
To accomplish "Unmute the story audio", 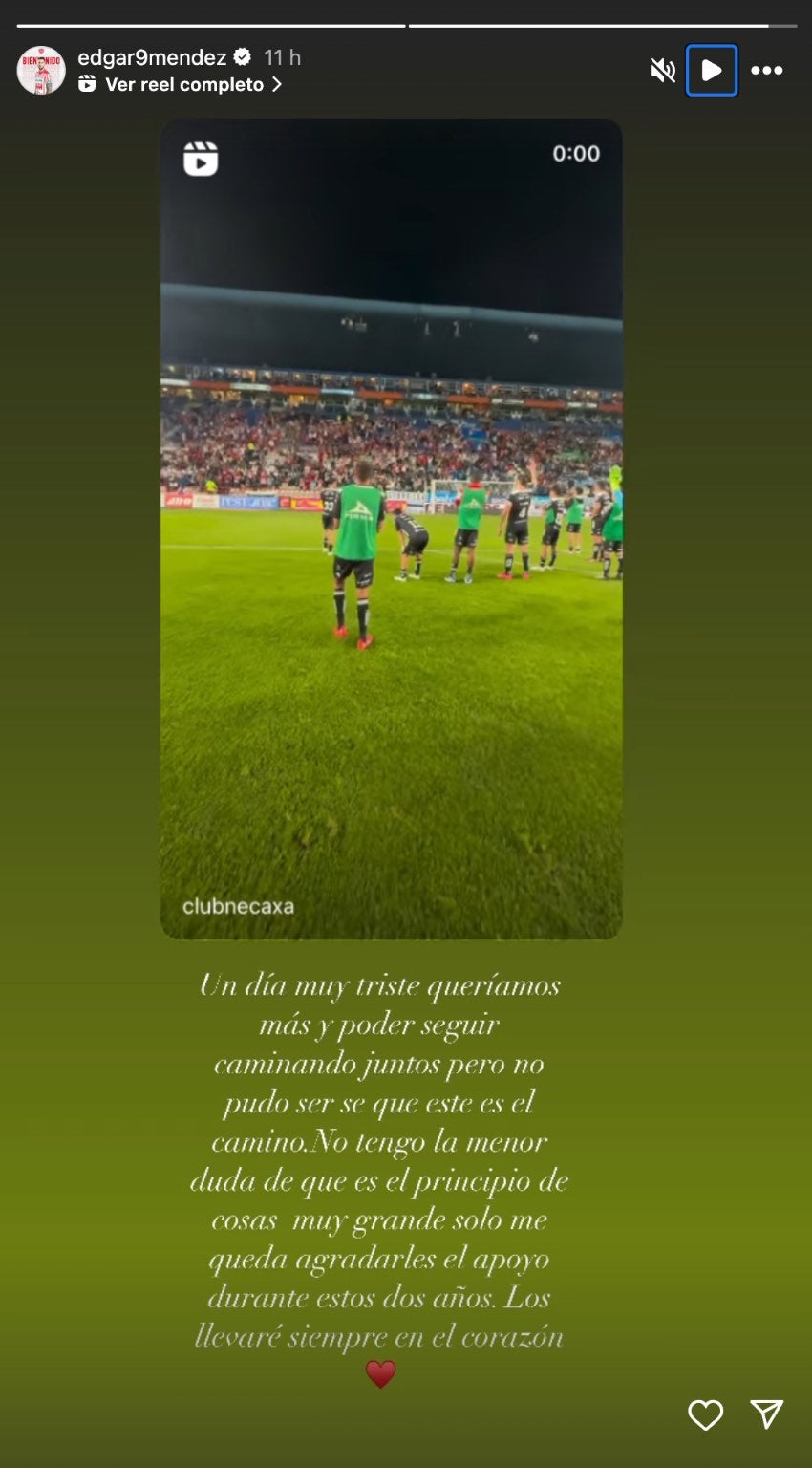I will click(662, 70).
